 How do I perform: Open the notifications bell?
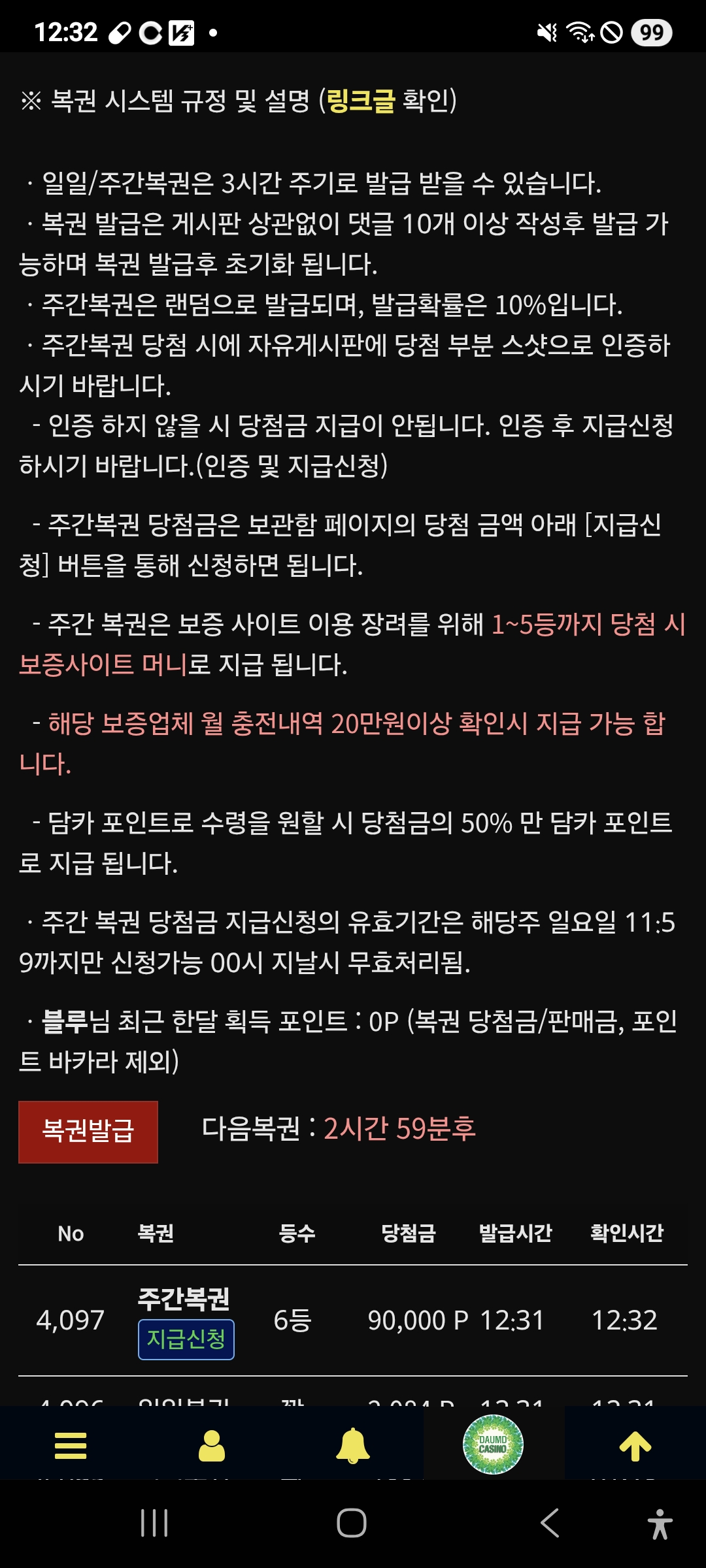click(x=352, y=1445)
